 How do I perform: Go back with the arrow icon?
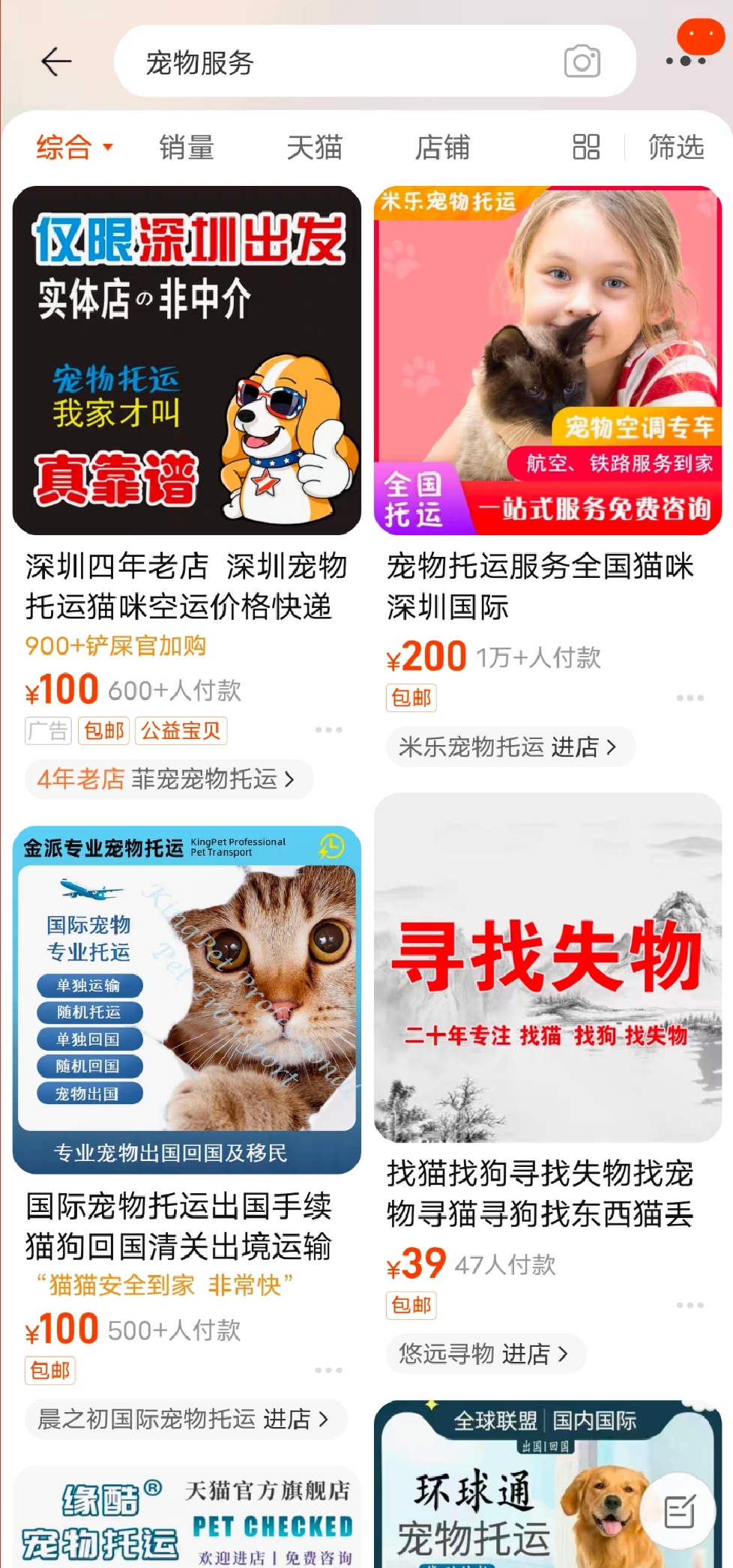[x=56, y=61]
